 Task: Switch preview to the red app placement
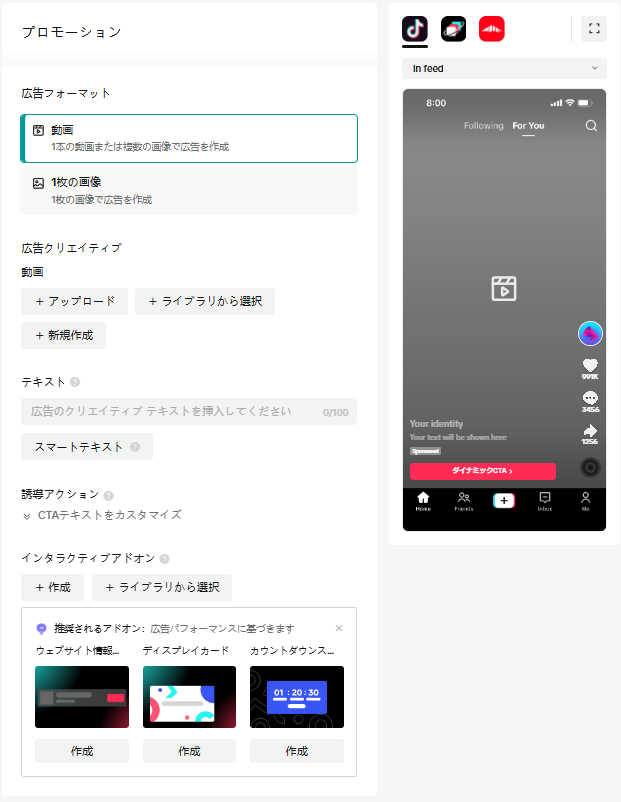pyautogui.click(x=492, y=29)
